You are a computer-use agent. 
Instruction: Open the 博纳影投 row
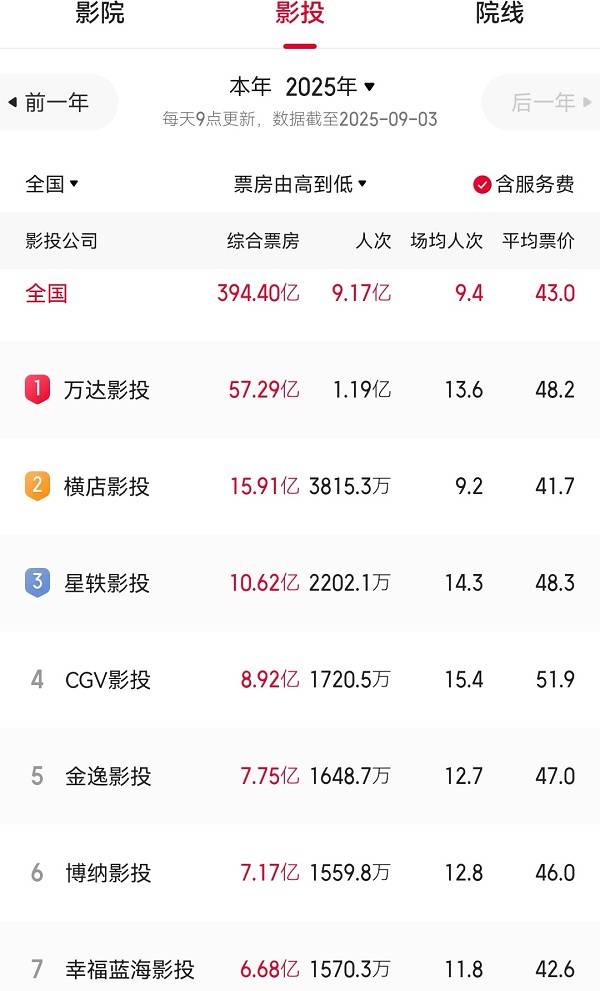300,873
